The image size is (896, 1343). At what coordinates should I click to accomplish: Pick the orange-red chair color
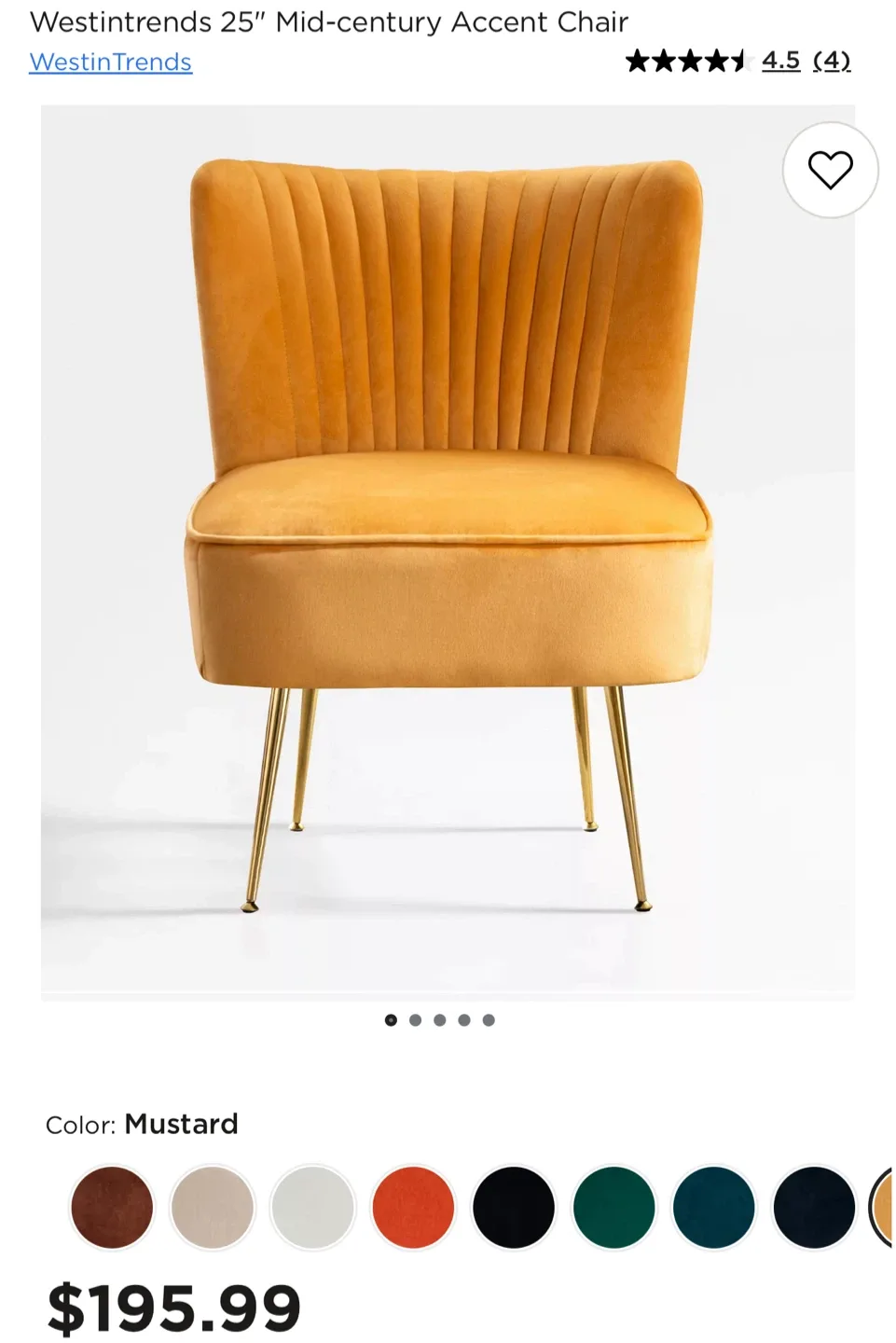(413, 1207)
